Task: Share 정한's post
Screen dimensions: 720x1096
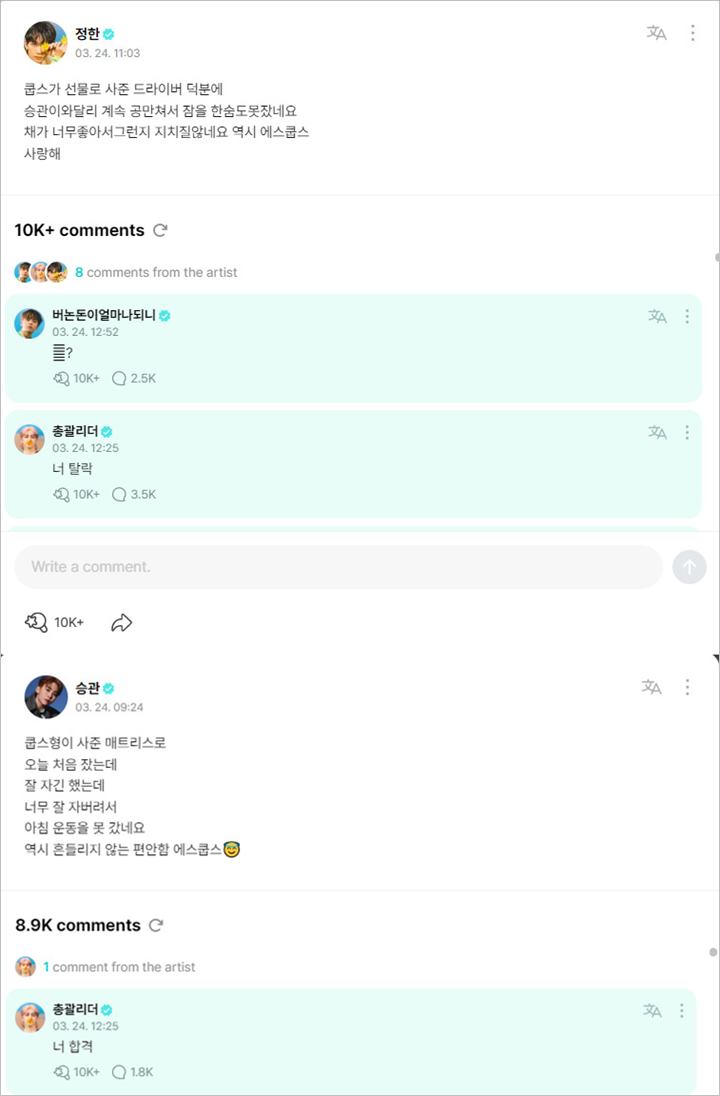Action: coord(121,622)
